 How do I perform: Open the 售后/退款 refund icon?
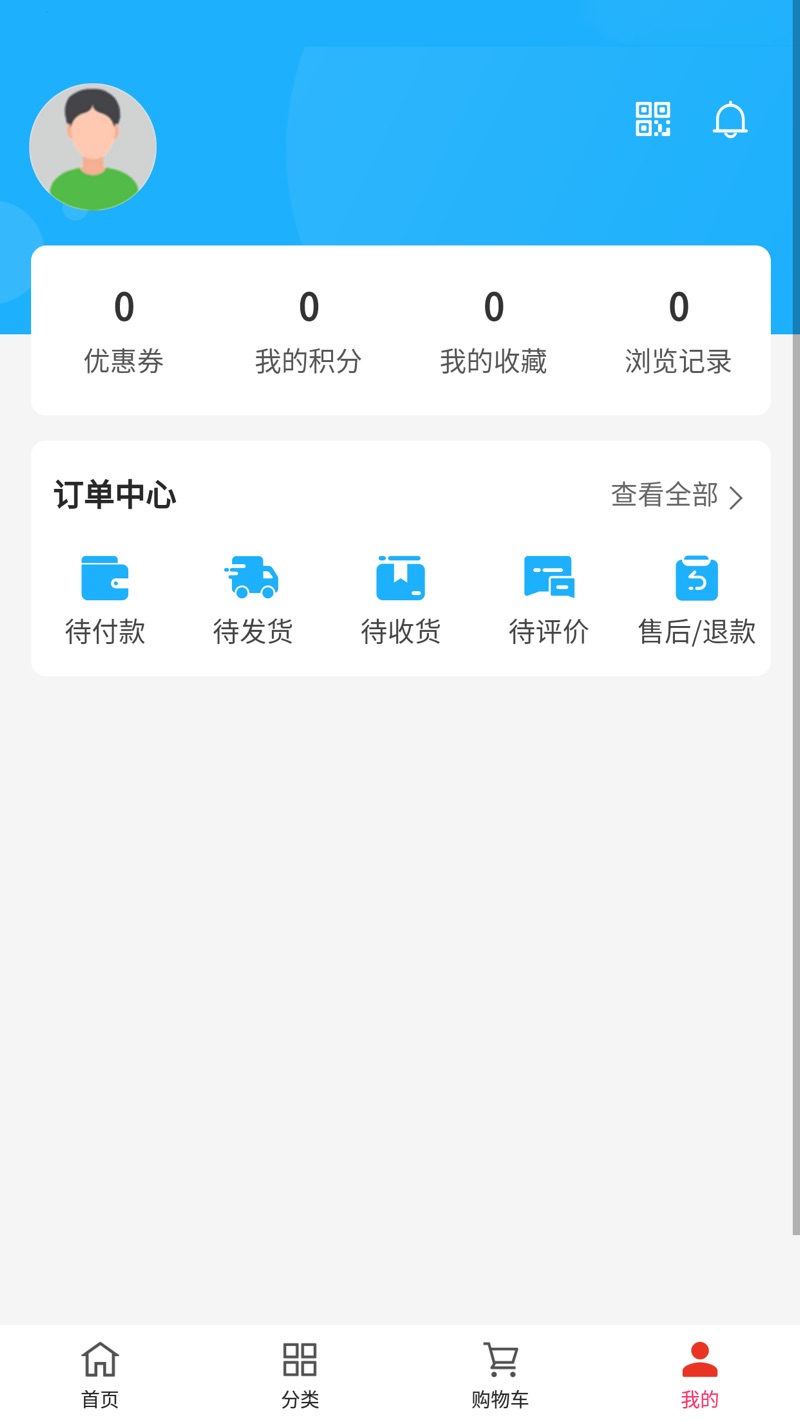(696, 577)
